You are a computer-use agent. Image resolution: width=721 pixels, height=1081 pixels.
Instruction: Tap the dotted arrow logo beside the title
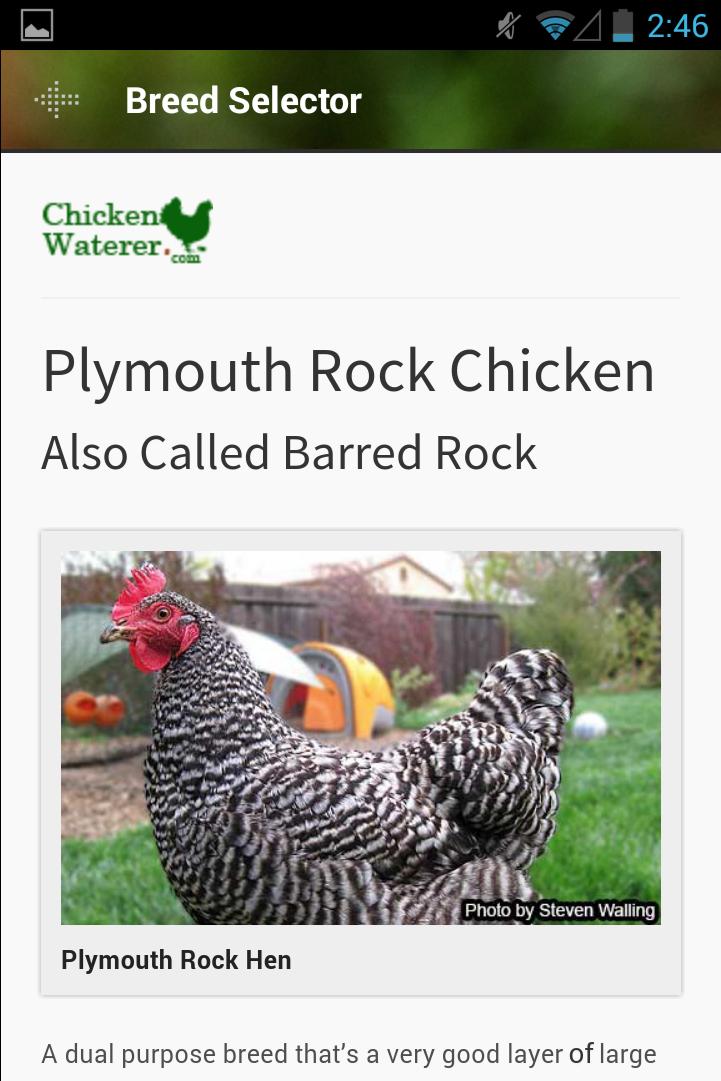point(56,99)
